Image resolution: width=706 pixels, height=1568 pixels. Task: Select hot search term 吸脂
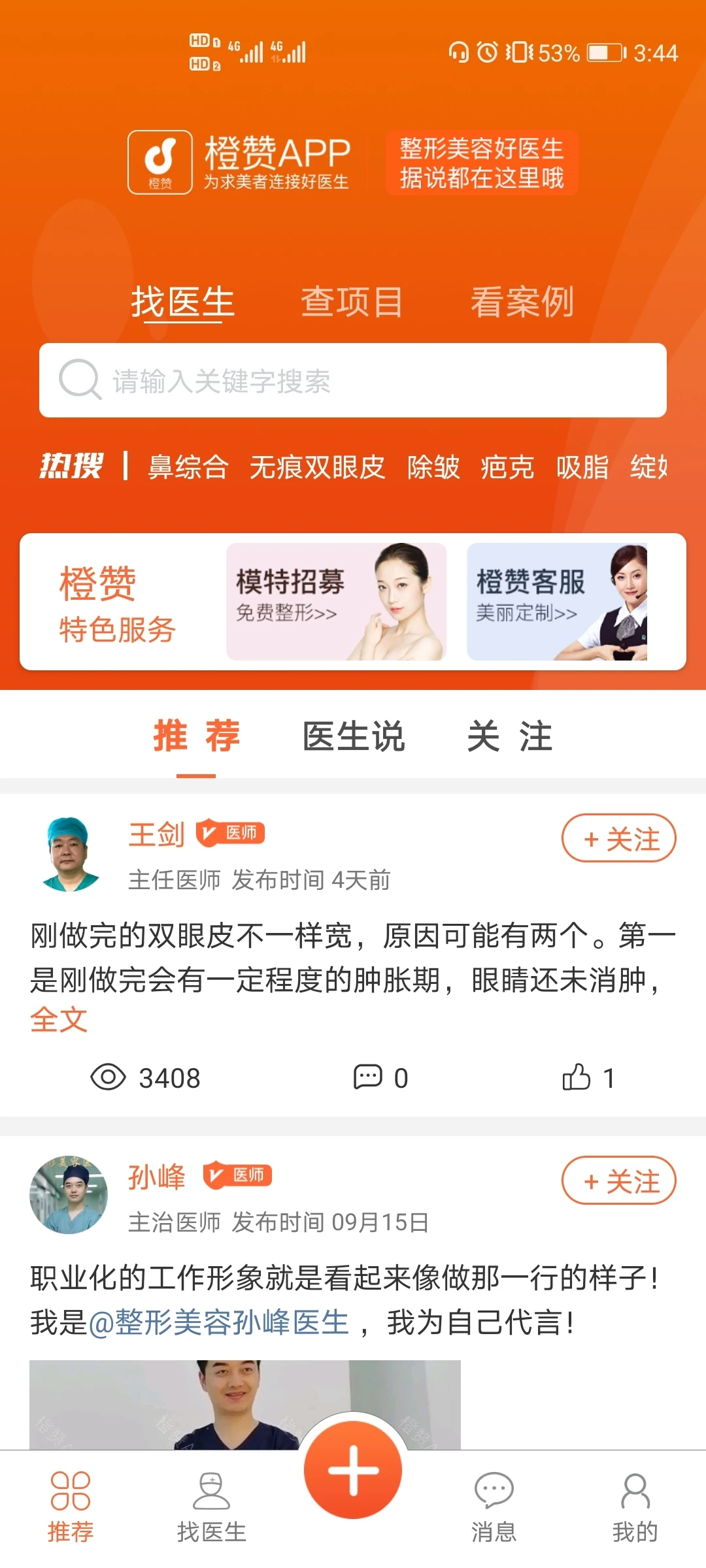click(x=582, y=467)
